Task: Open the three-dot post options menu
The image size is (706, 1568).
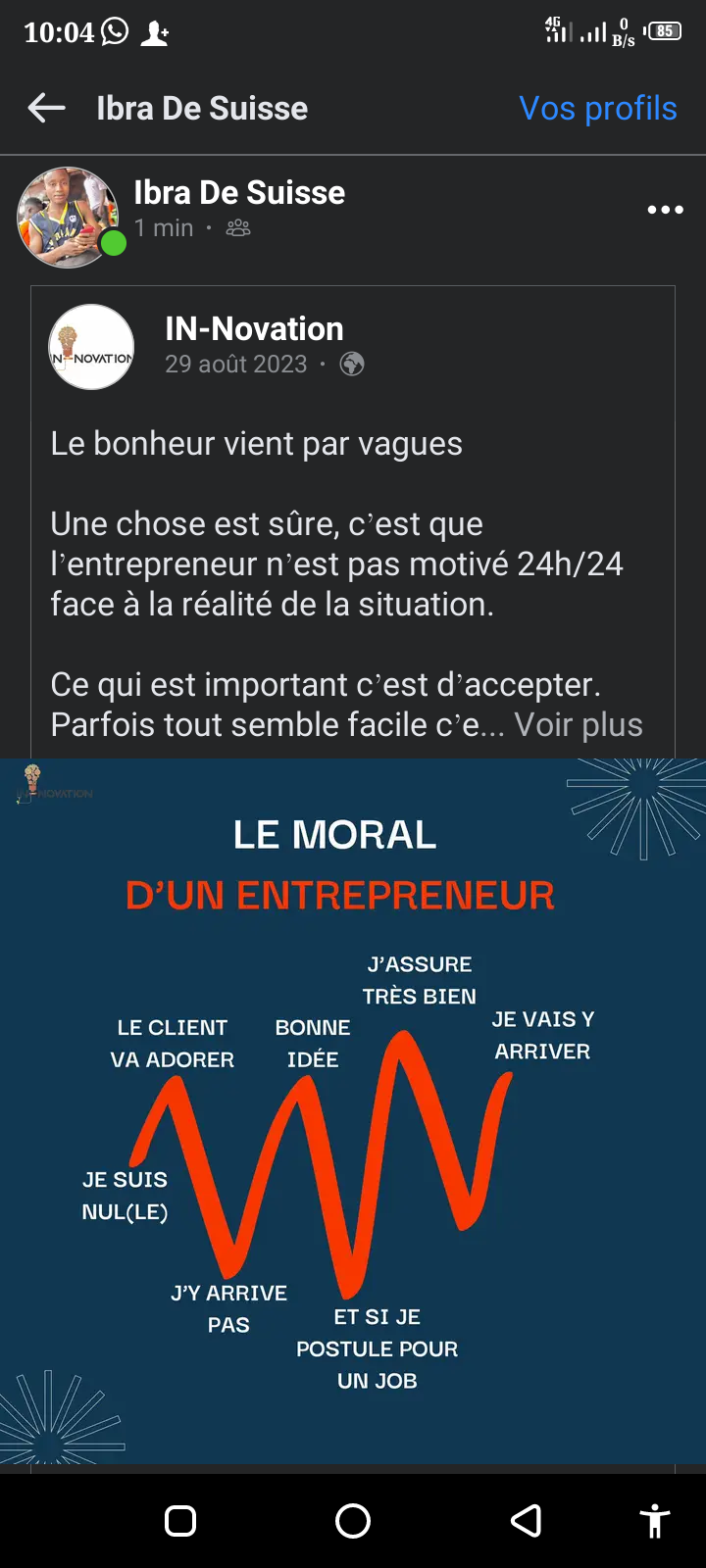Action: (665, 209)
